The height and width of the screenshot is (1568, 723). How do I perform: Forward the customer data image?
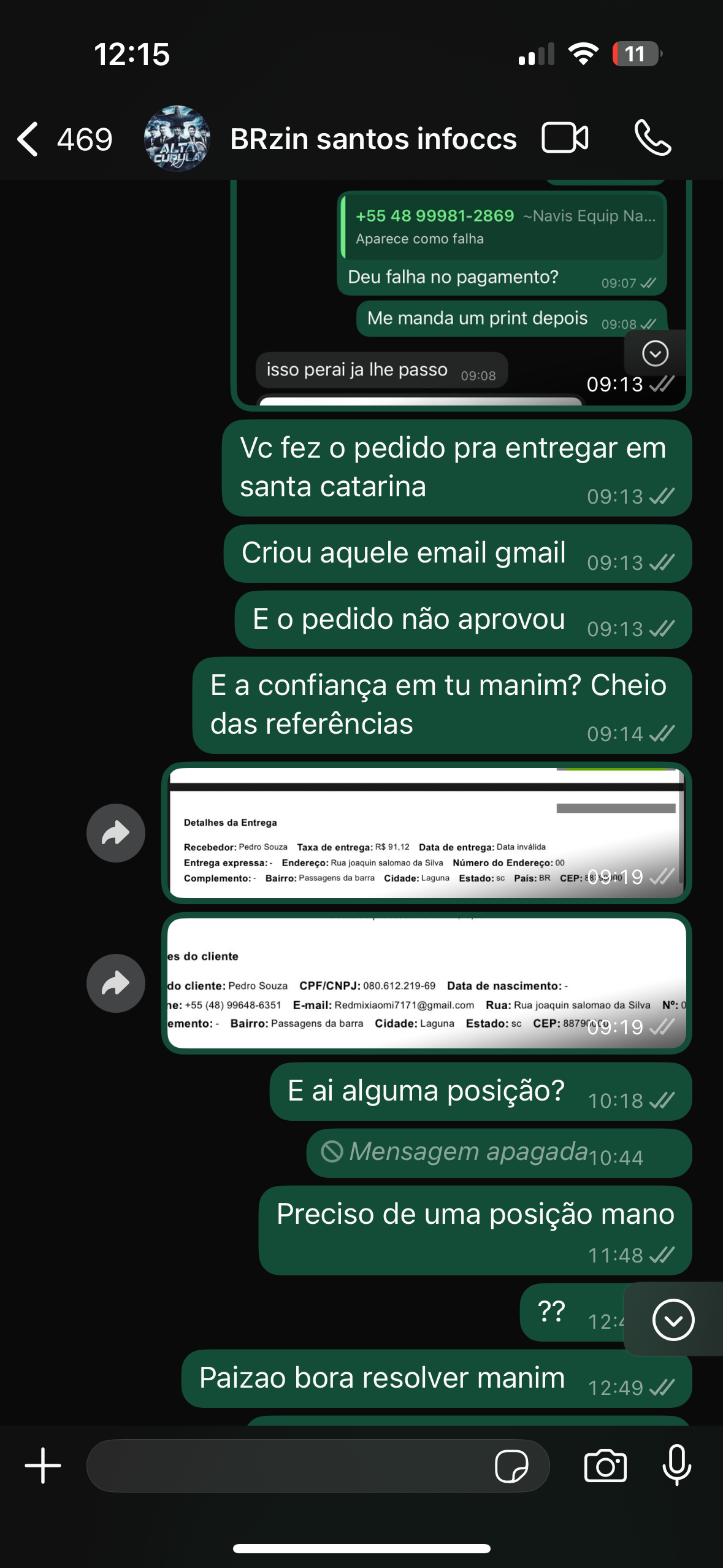click(x=116, y=983)
